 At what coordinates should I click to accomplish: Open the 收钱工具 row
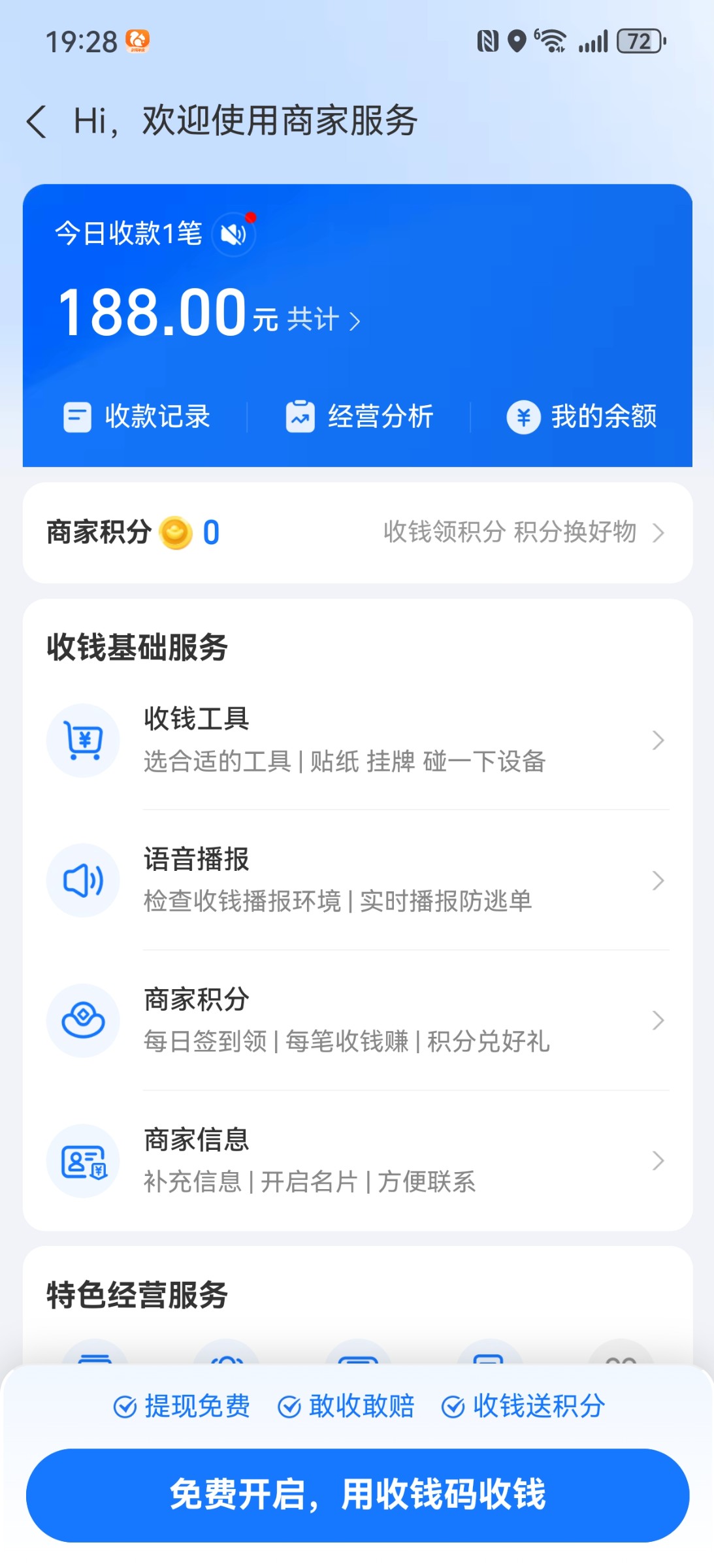[357, 740]
